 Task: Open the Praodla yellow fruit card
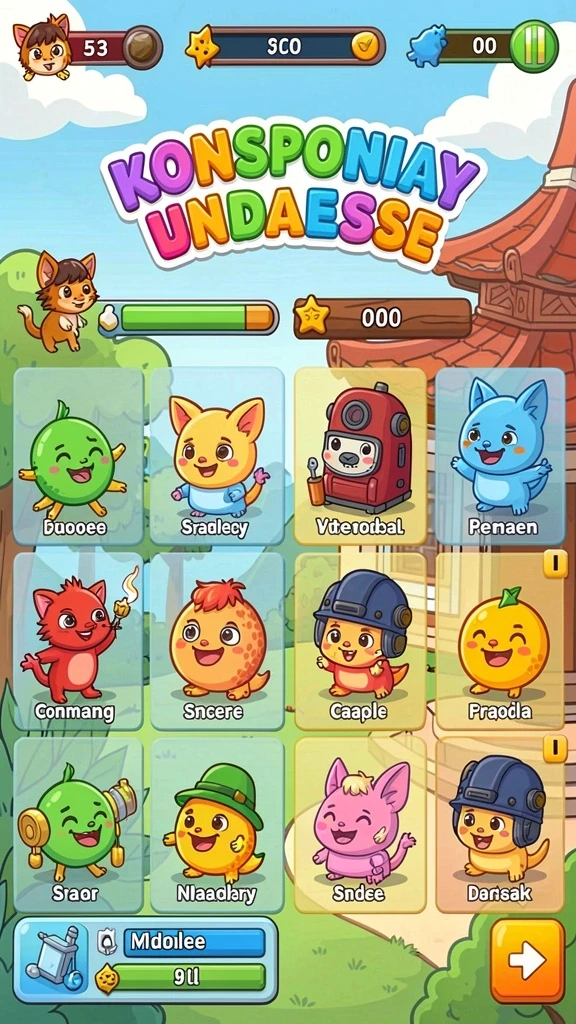coord(500,641)
